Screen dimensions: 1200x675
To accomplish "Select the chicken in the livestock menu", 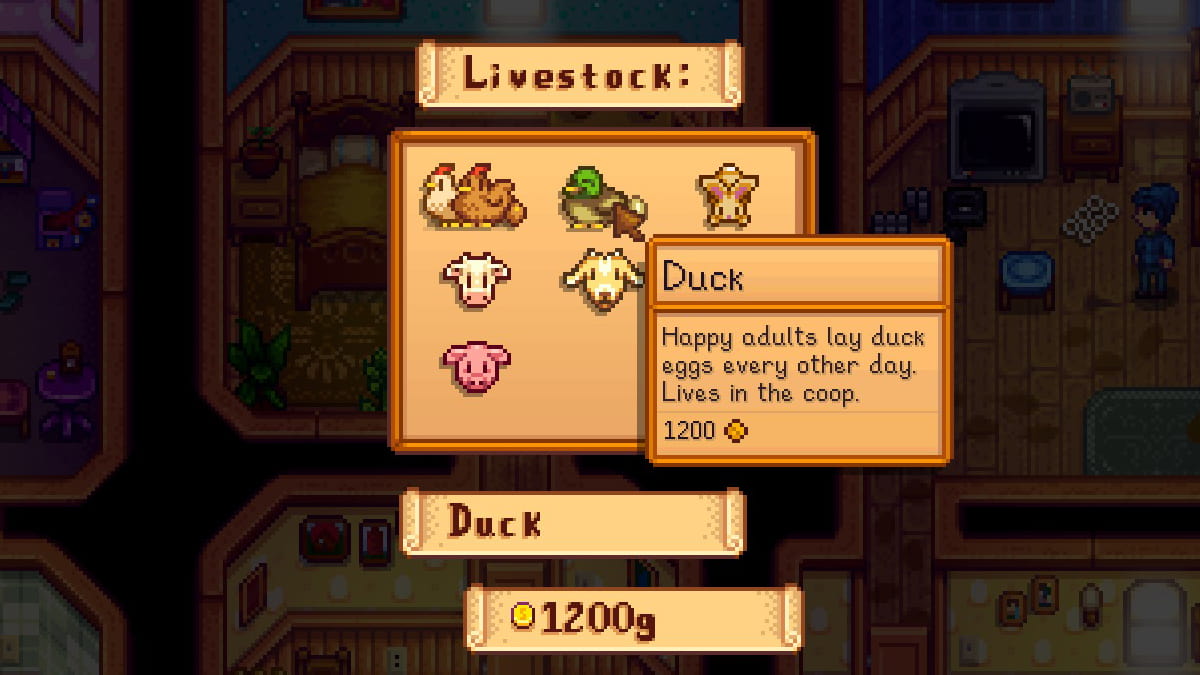I will click(474, 195).
